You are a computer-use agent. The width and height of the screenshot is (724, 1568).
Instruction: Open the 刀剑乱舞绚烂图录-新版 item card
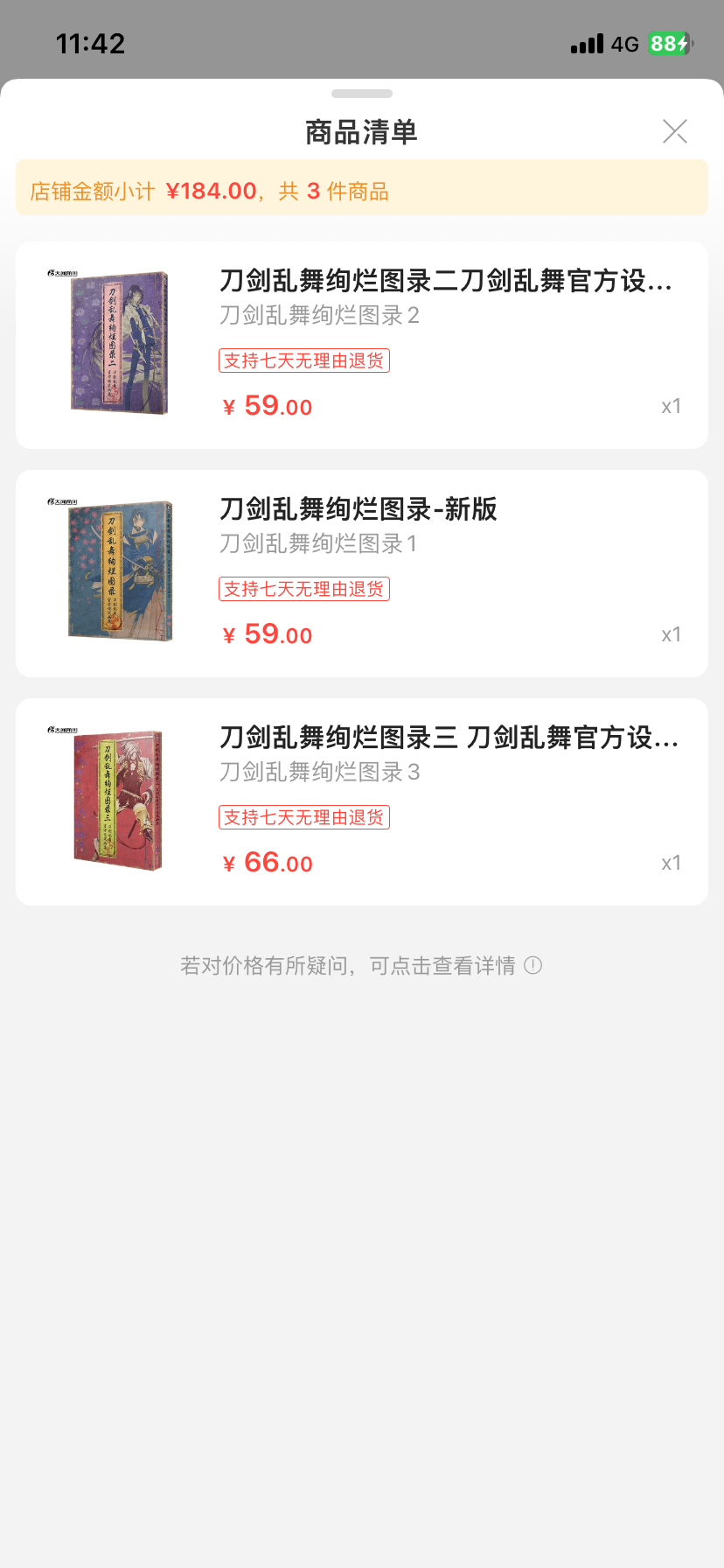pyautogui.click(x=362, y=574)
